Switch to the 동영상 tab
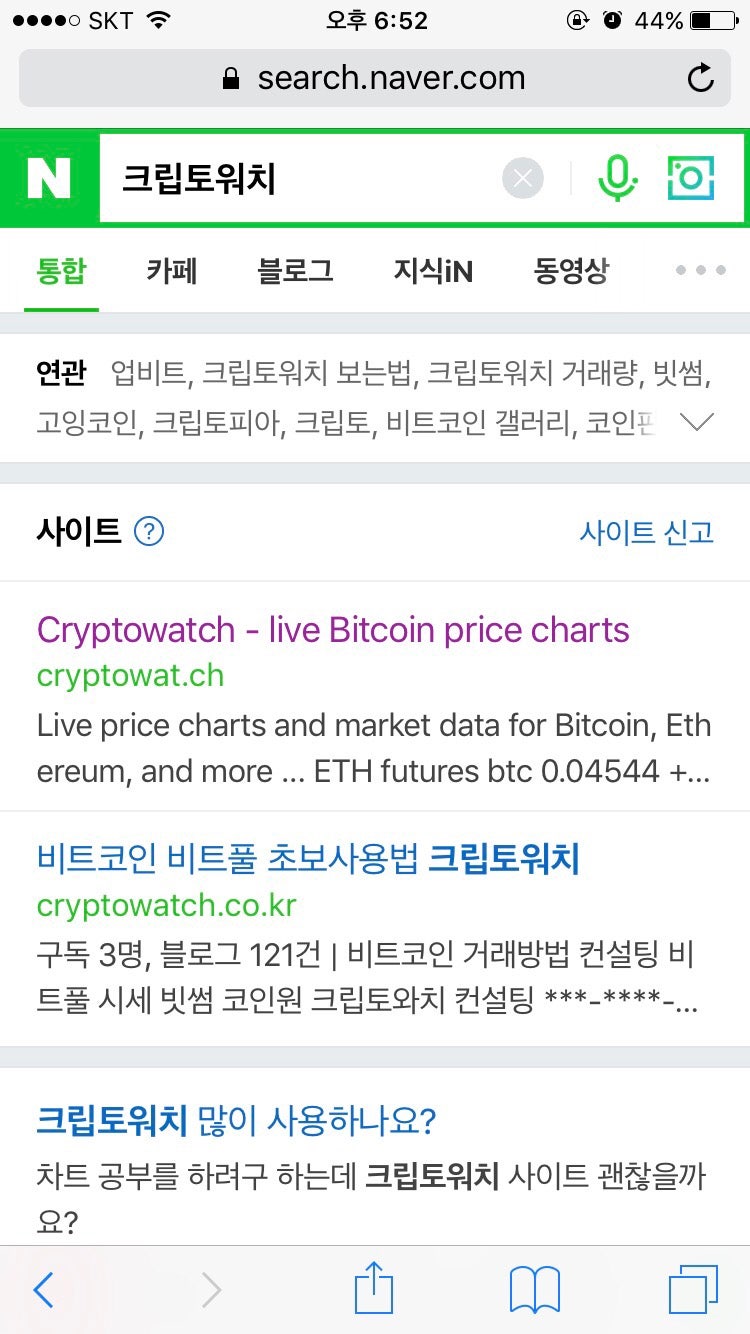 pos(570,271)
